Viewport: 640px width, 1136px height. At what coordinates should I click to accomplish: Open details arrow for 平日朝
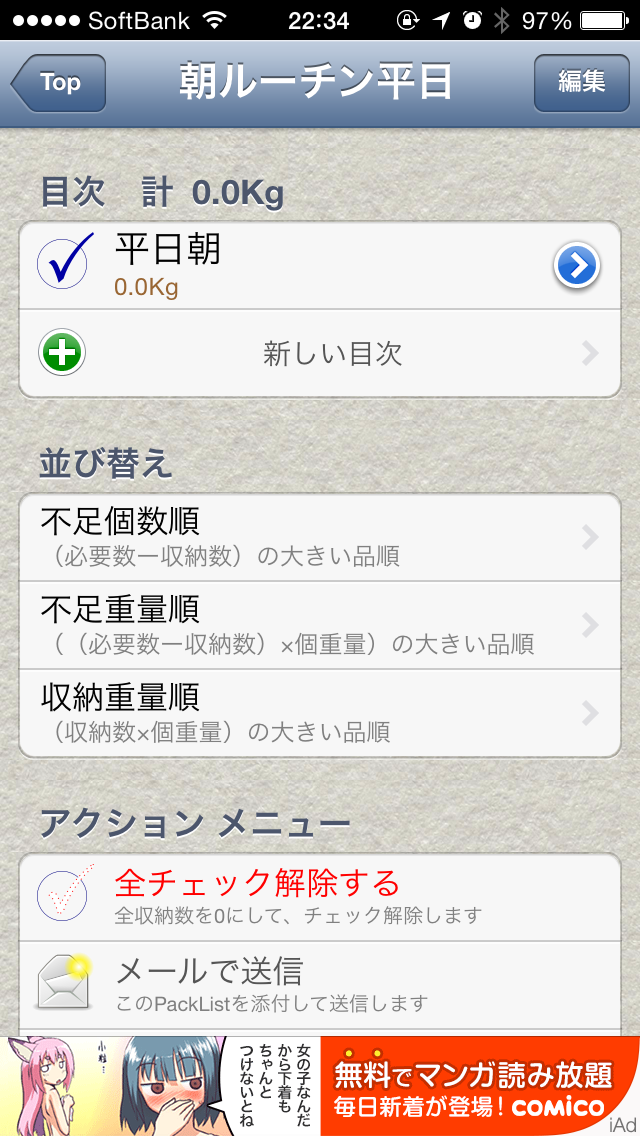tap(577, 266)
